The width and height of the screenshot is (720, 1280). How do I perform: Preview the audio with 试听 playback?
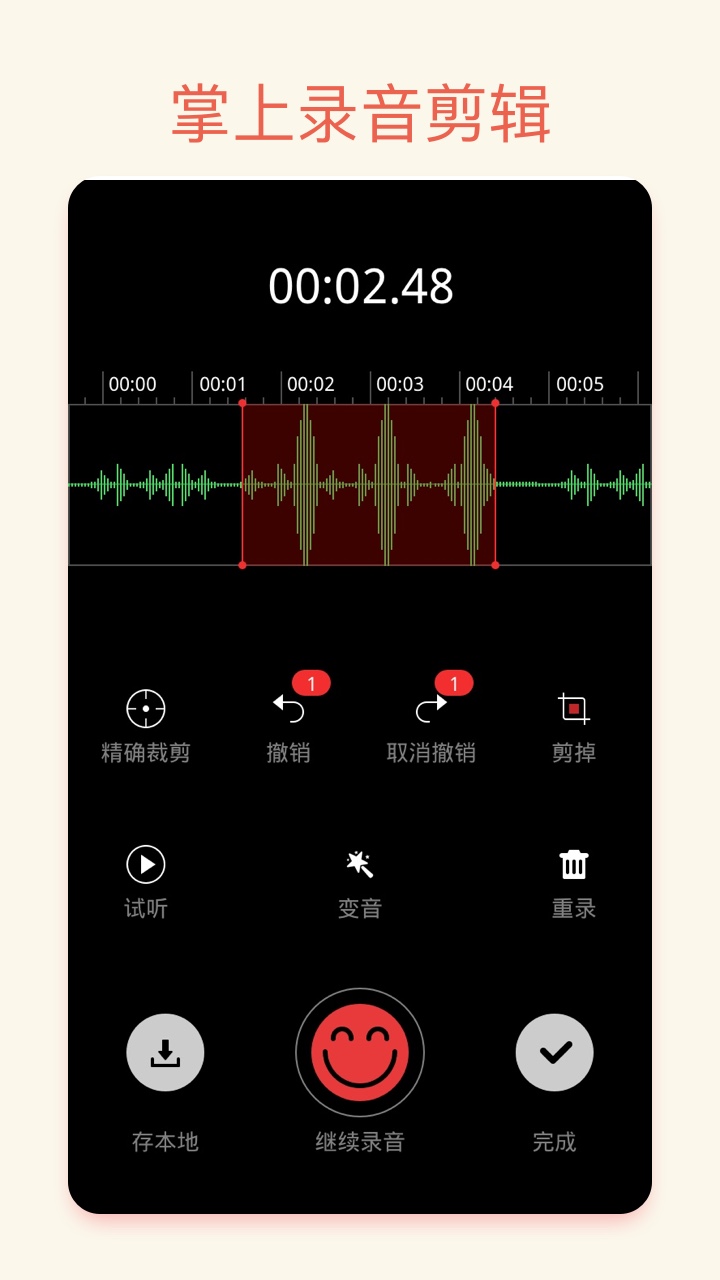tap(145, 866)
